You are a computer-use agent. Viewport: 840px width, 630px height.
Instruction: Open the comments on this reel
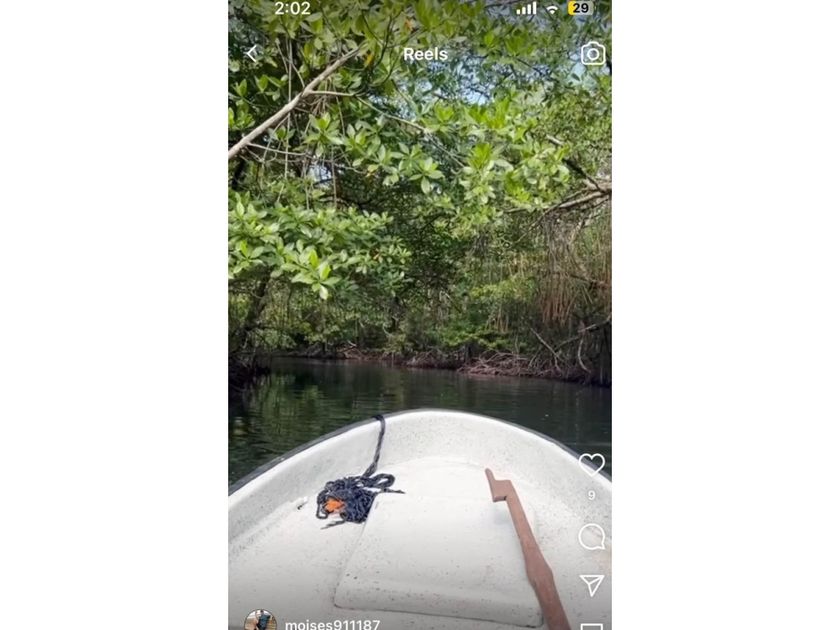click(x=592, y=537)
